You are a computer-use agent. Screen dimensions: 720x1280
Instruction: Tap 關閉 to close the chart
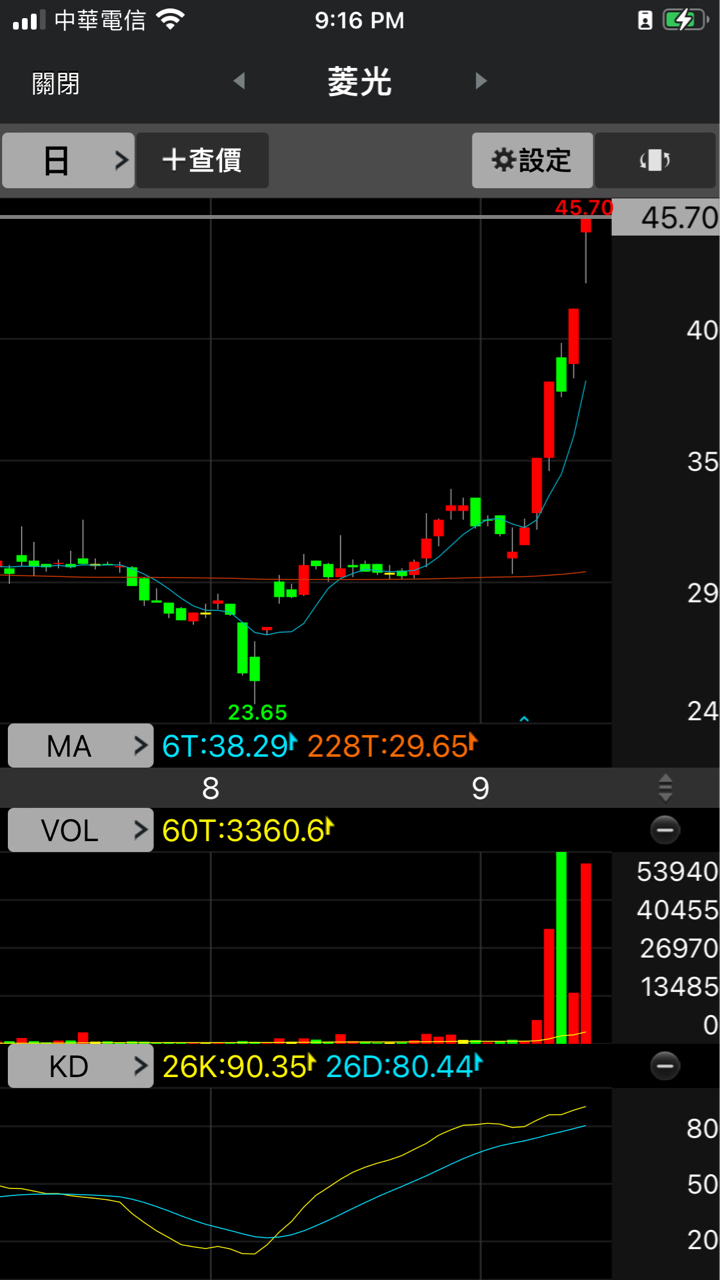coord(56,84)
